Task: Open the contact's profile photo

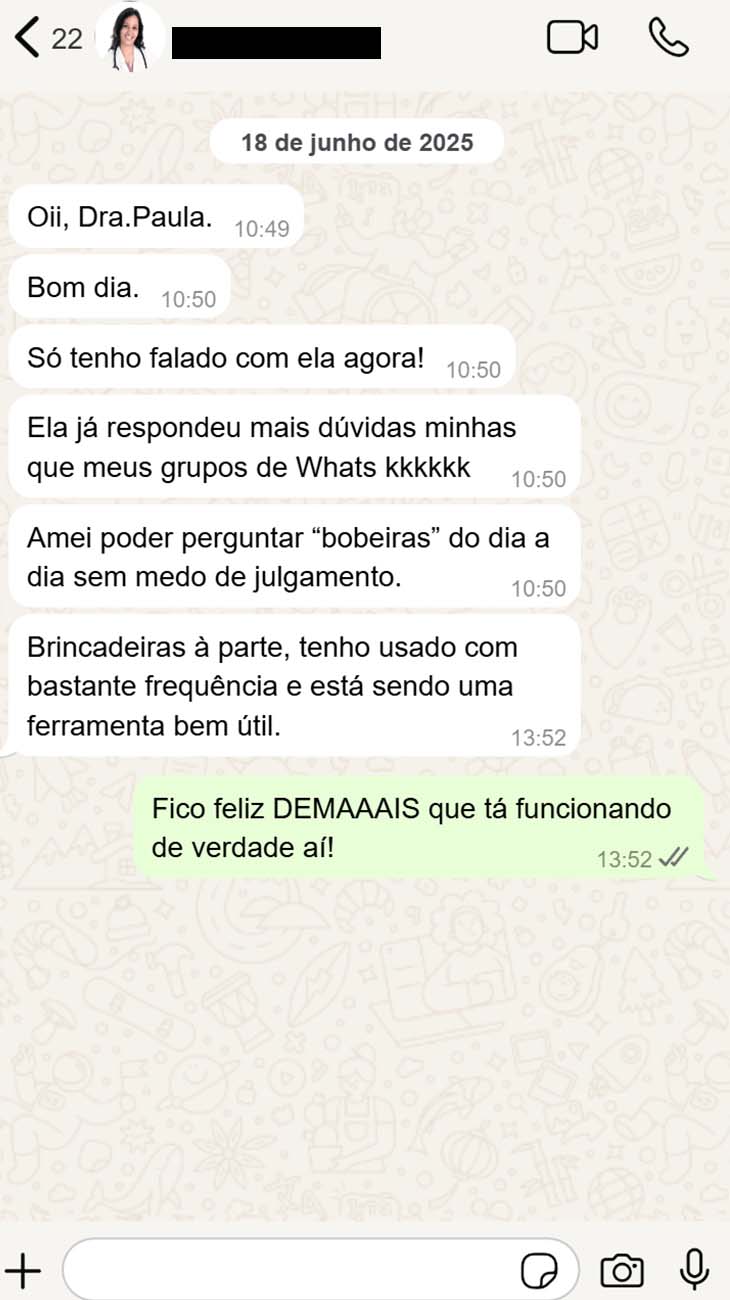Action: click(129, 39)
